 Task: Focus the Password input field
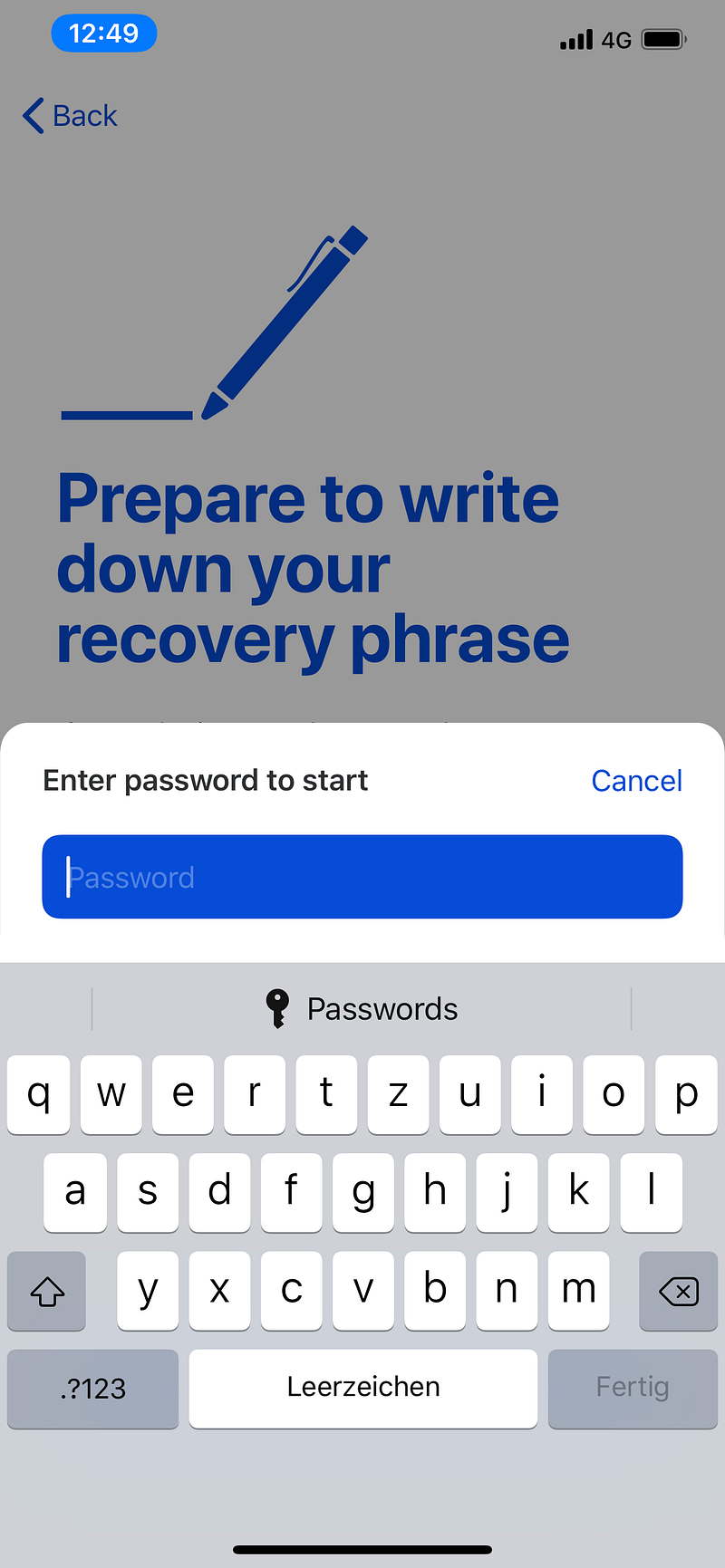coord(362,877)
